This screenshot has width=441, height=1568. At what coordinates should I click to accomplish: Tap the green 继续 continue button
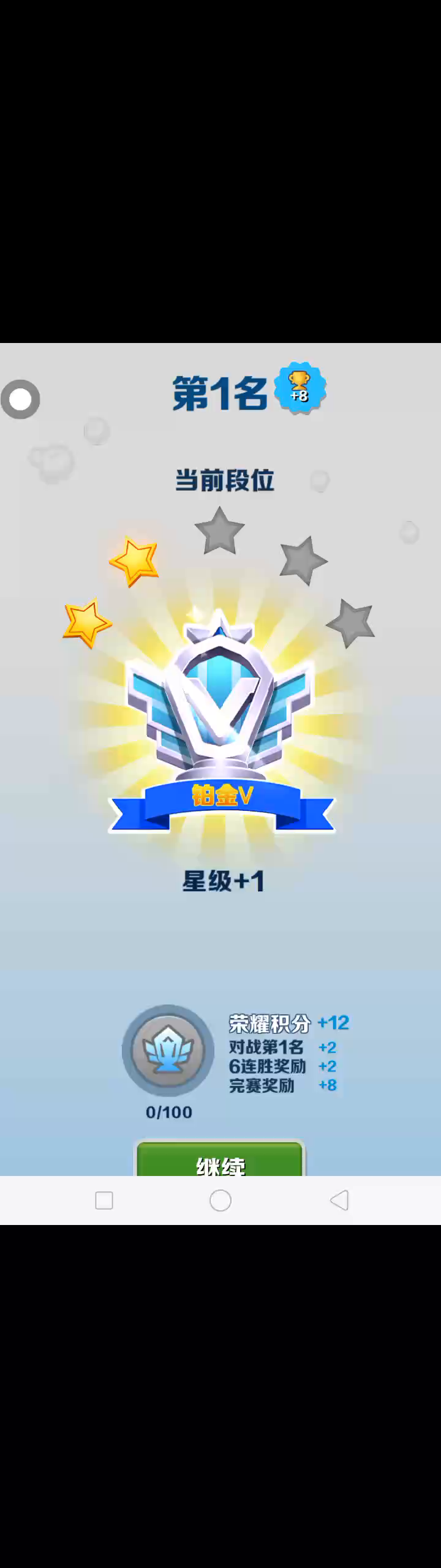[x=220, y=1161]
